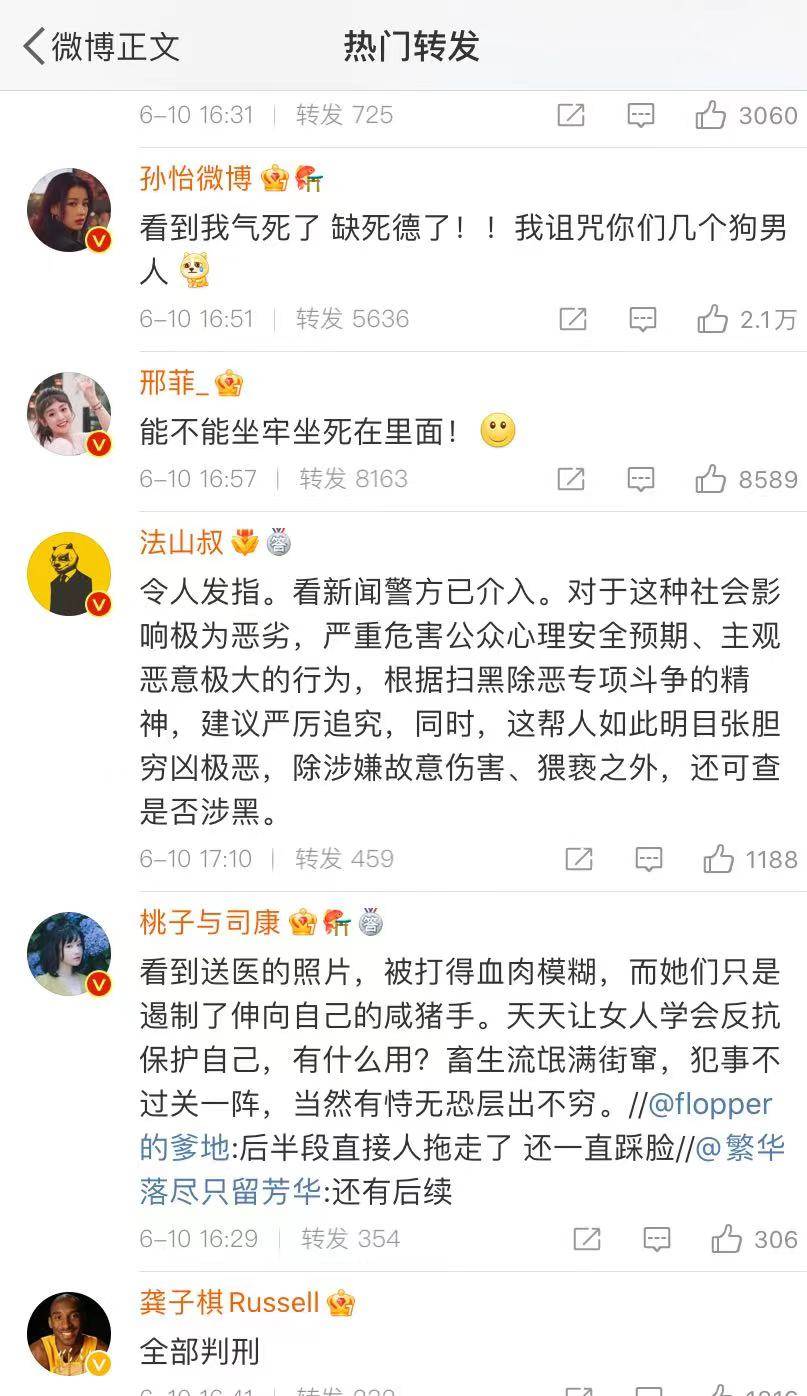
Task: Open 孙怡微博's profile avatar
Action: click(69, 210)
